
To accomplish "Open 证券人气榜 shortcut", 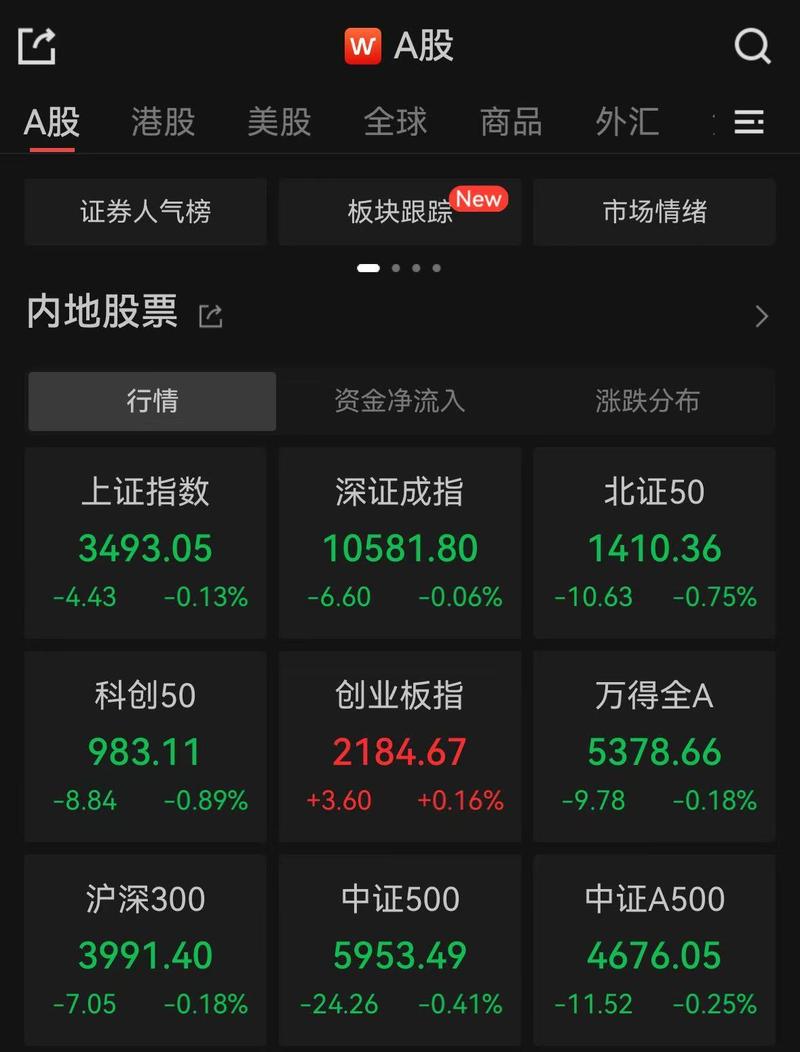I will (145, 211).
